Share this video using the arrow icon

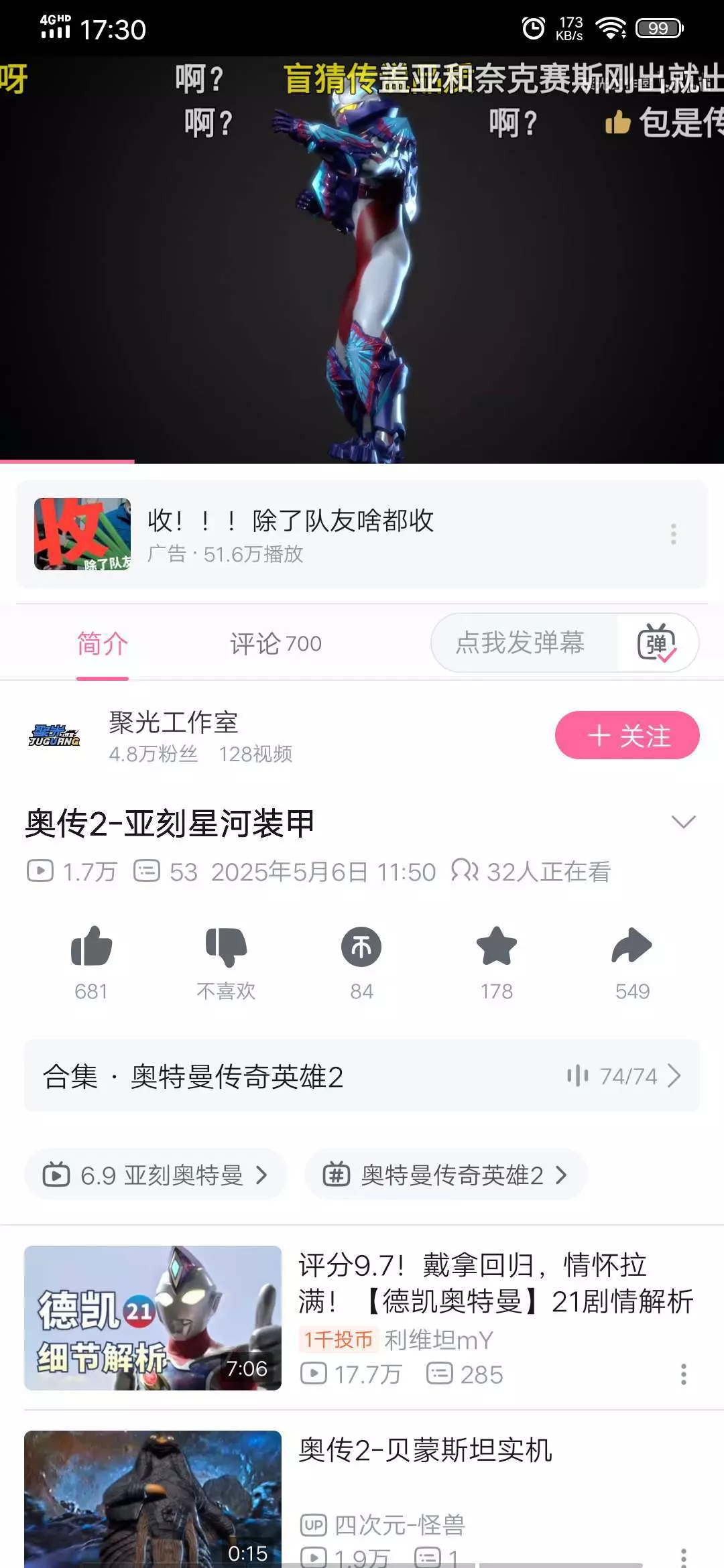631,947
